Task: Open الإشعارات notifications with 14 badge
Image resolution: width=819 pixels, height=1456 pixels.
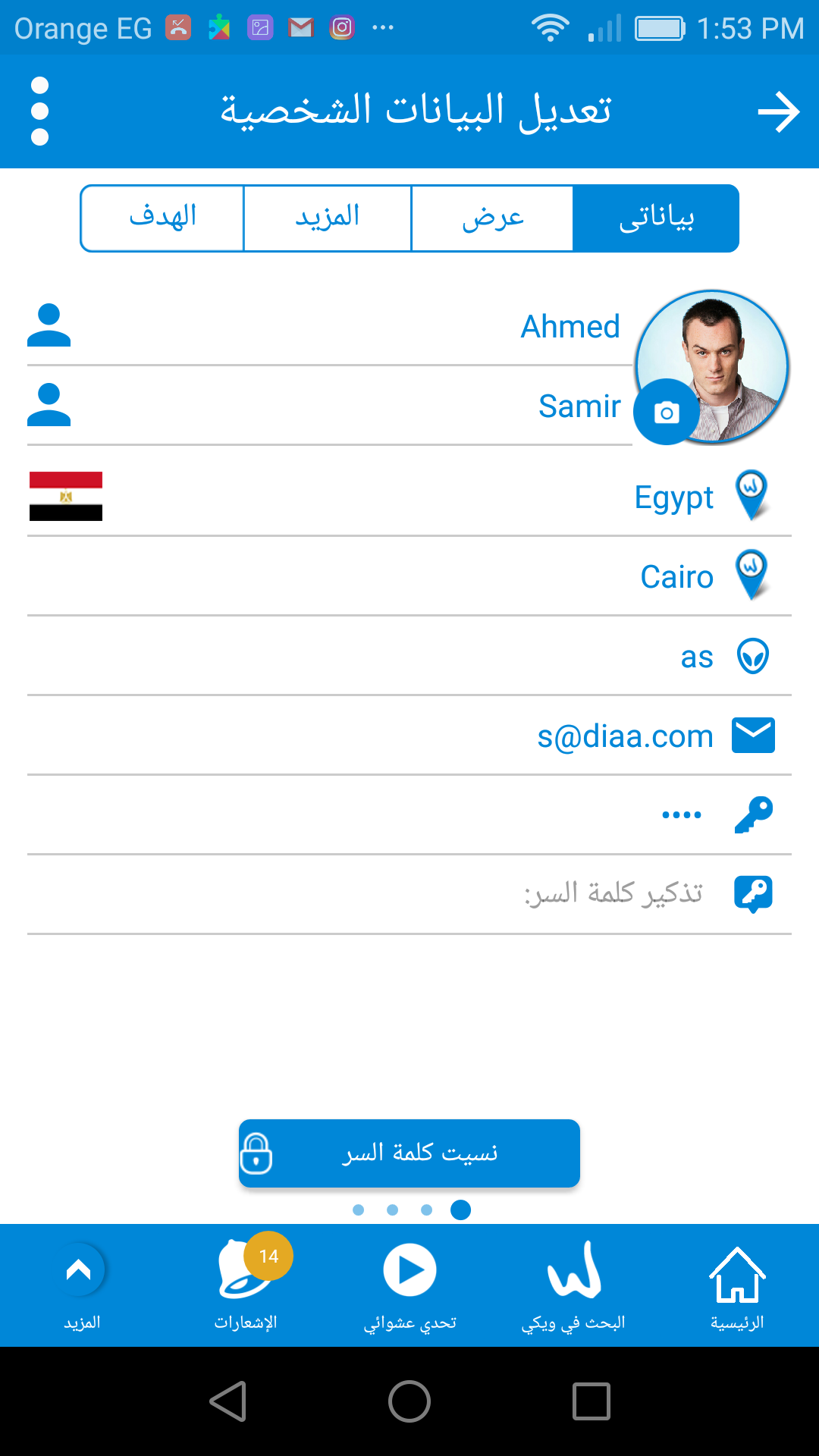Action: pos(246,1285)
